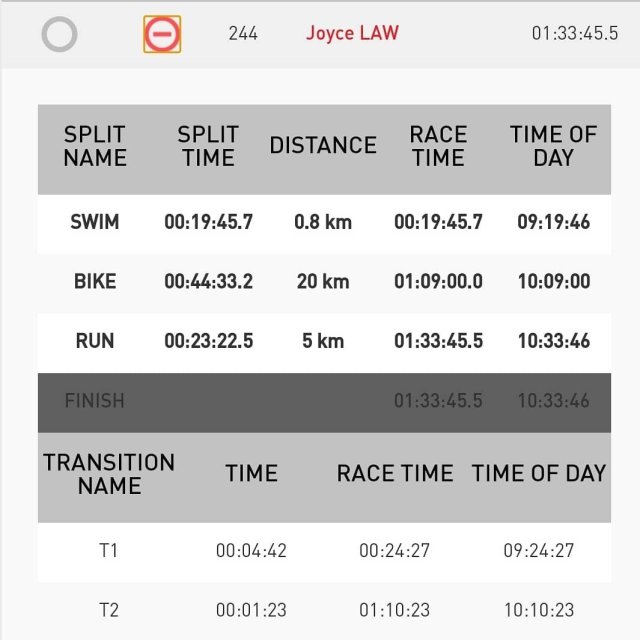This screenshot has height=640, width=640.
Task: Collapse Joyce LAW's split details
Action: [162, 34]
